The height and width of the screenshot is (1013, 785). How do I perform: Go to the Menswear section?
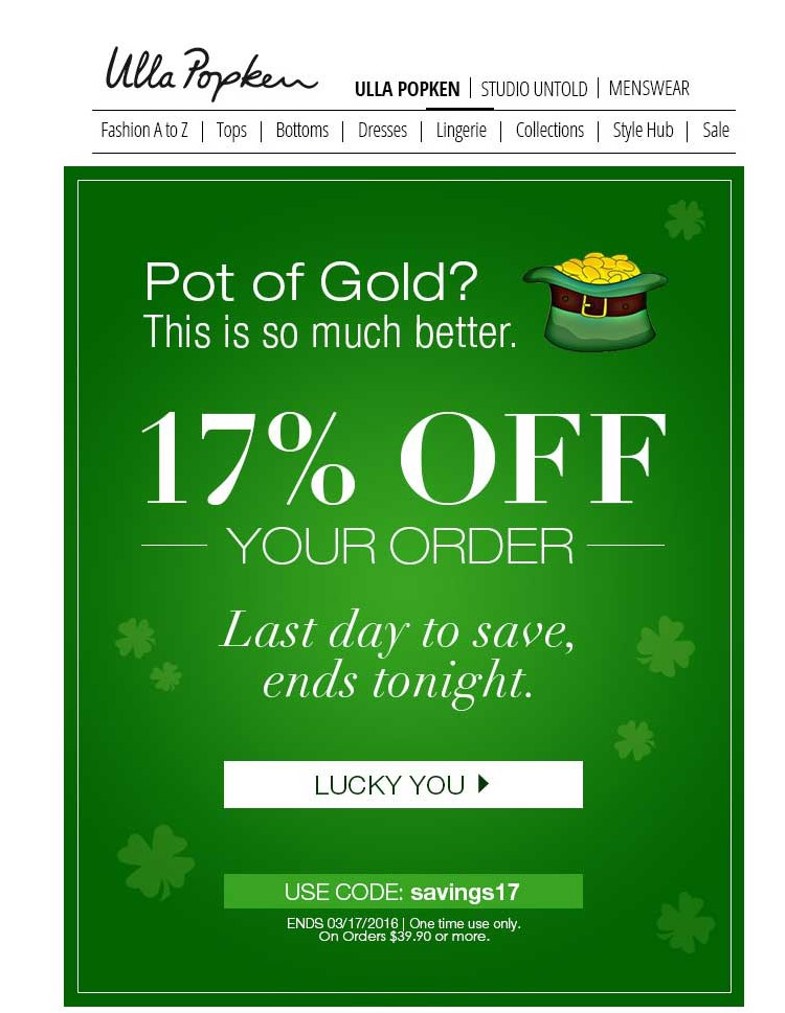[x=649, y=88]
